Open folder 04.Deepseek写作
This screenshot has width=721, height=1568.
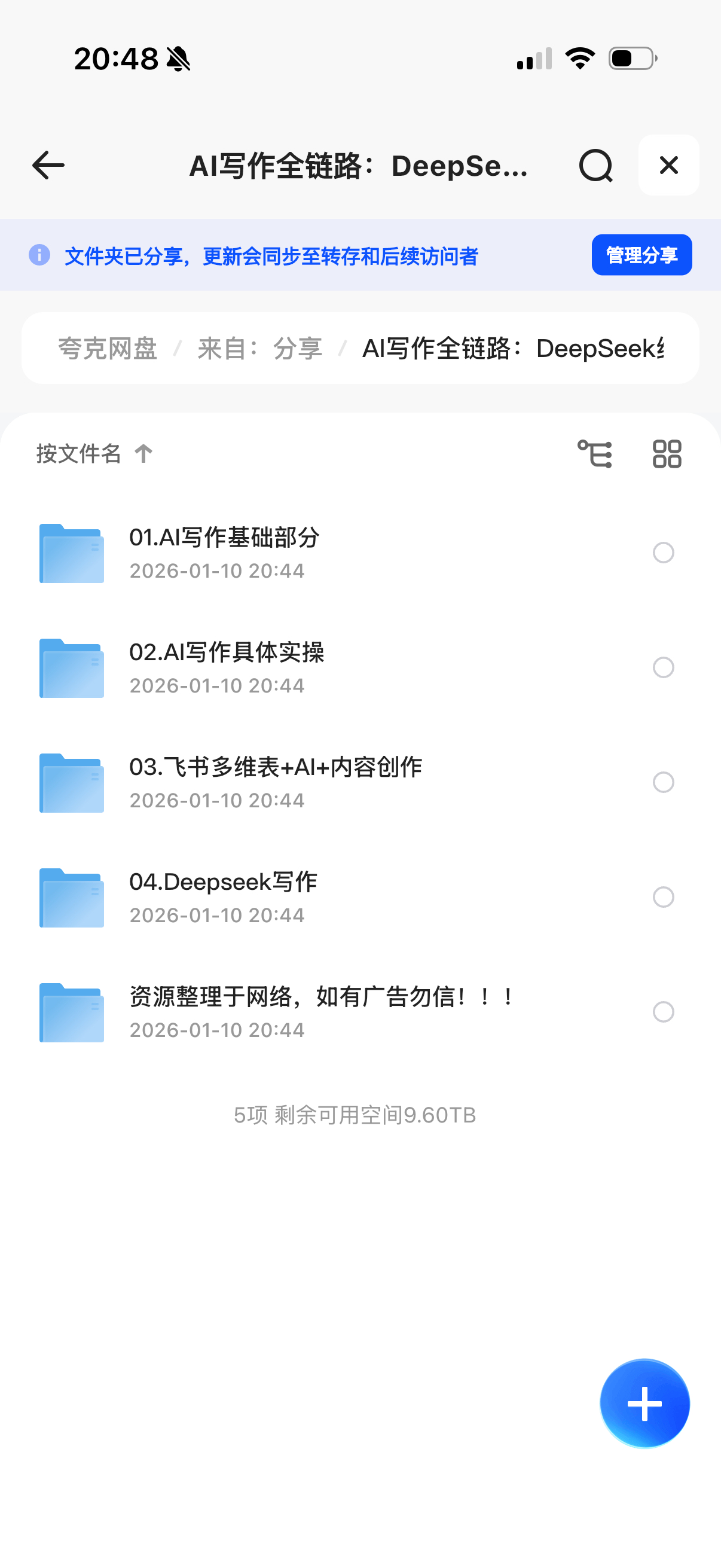click(222, 897)
